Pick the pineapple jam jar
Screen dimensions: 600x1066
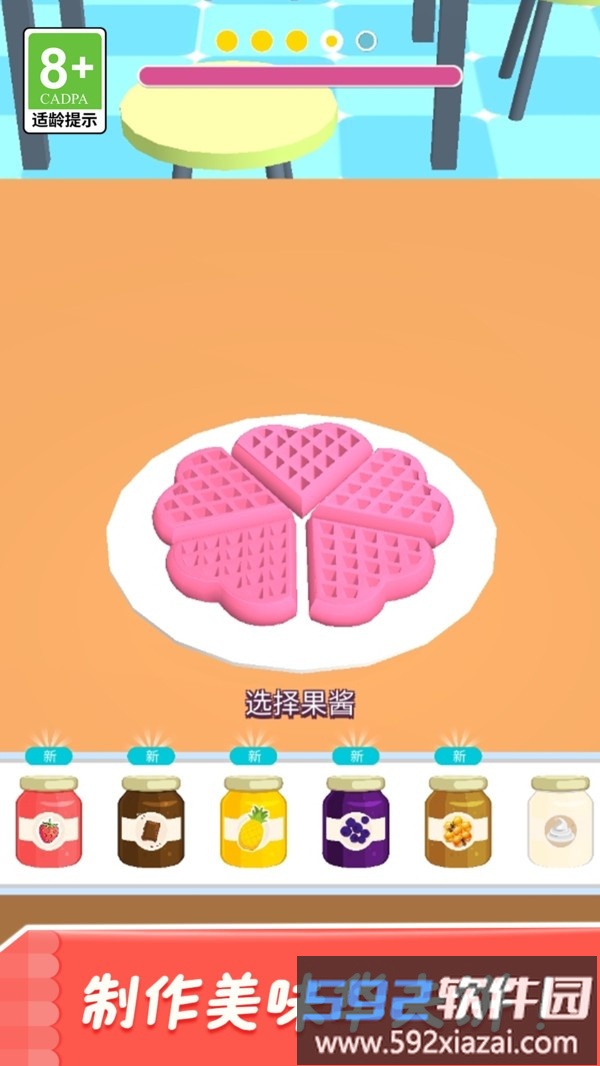click(253, 822)
